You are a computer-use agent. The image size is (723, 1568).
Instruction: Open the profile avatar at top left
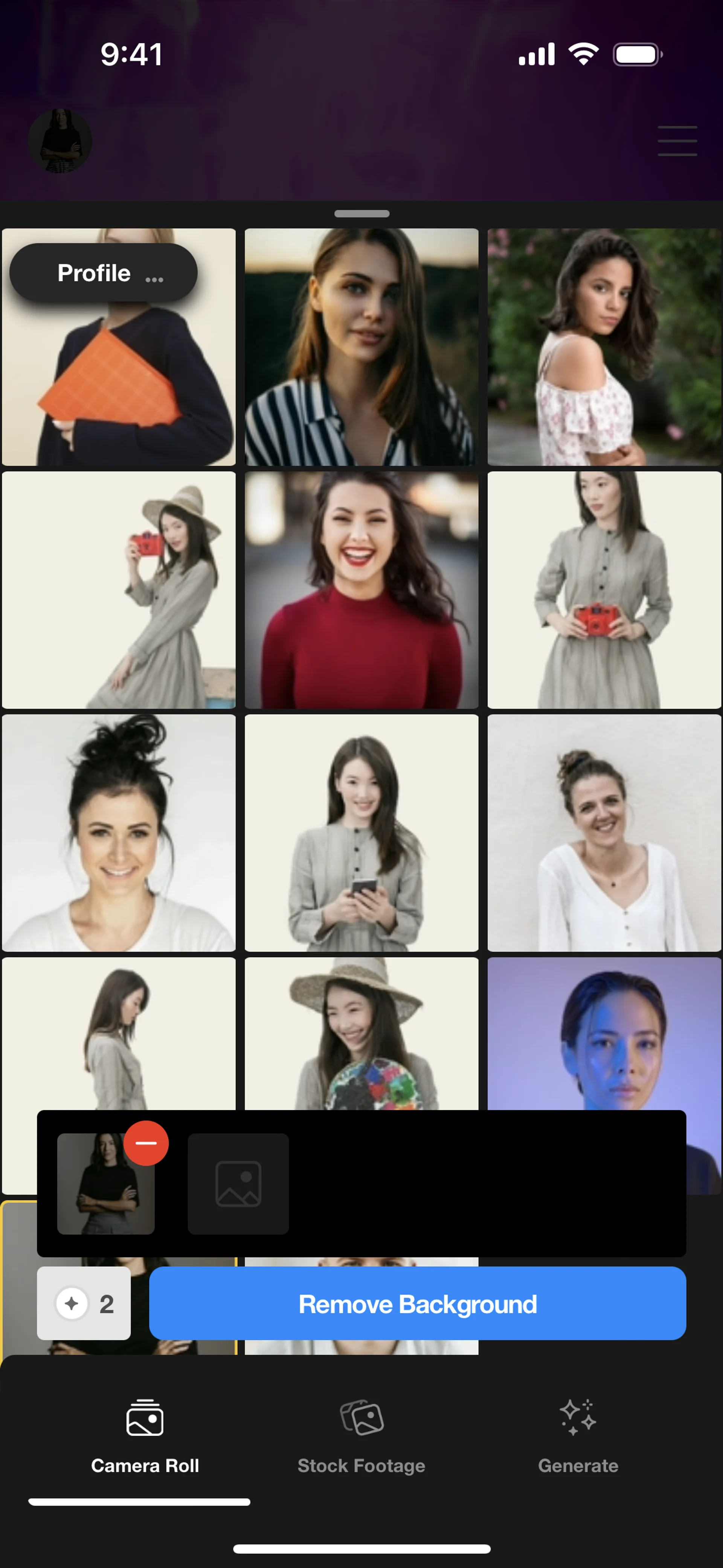coord(60,141)
